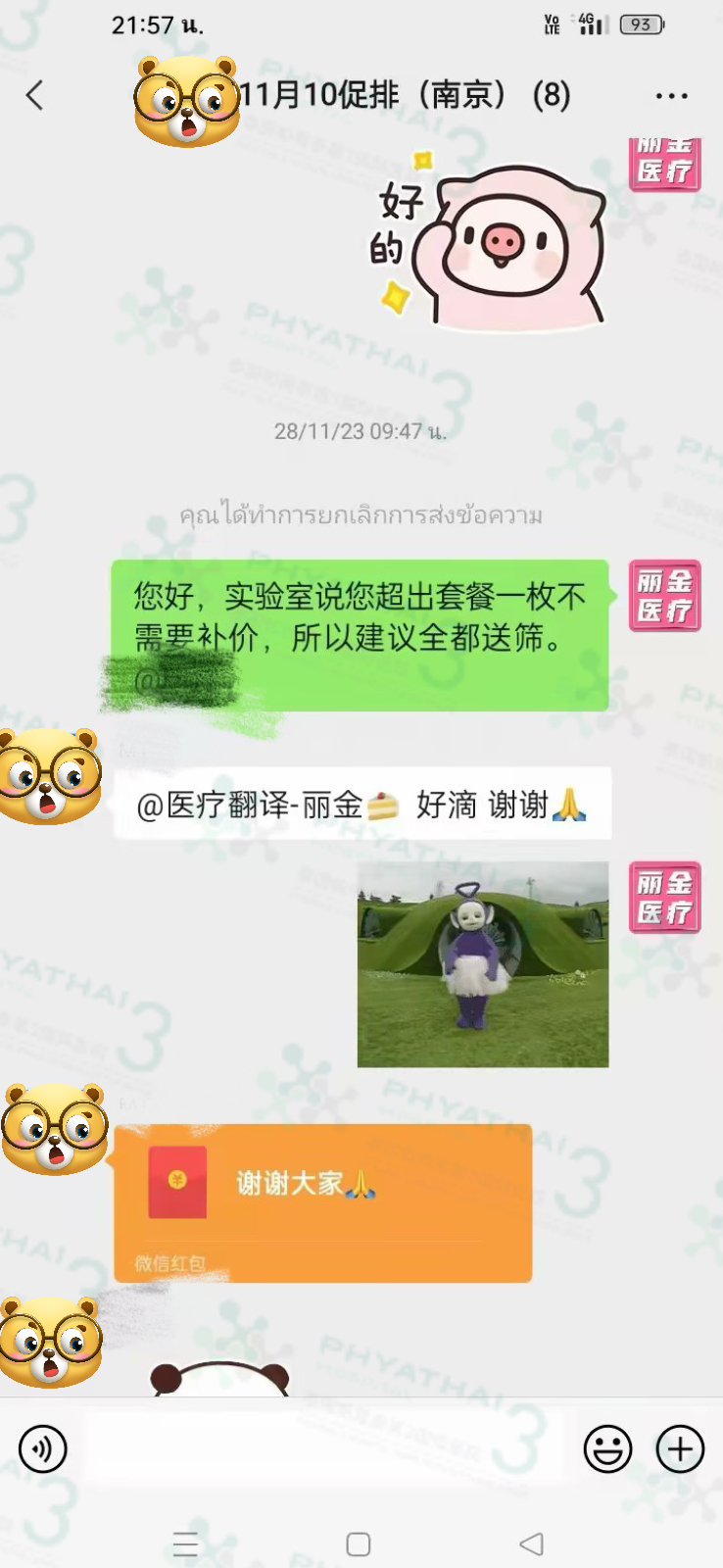Open recent apps from navigation bar

(x=185, y=1544)
